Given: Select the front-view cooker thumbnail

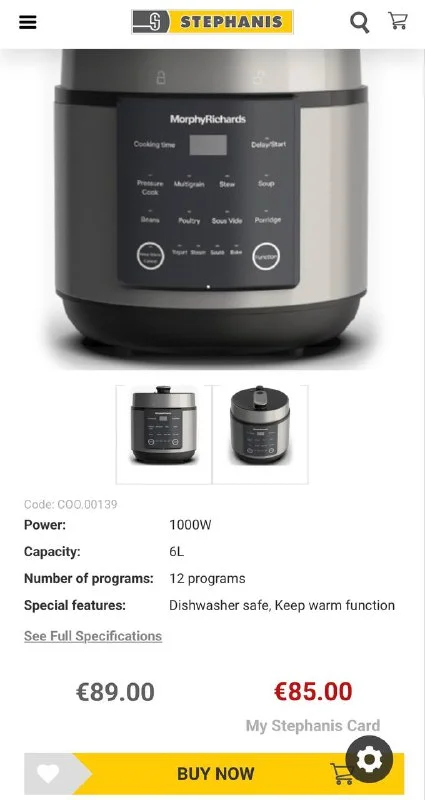Looking at the screenshot, I should [164, 434].
